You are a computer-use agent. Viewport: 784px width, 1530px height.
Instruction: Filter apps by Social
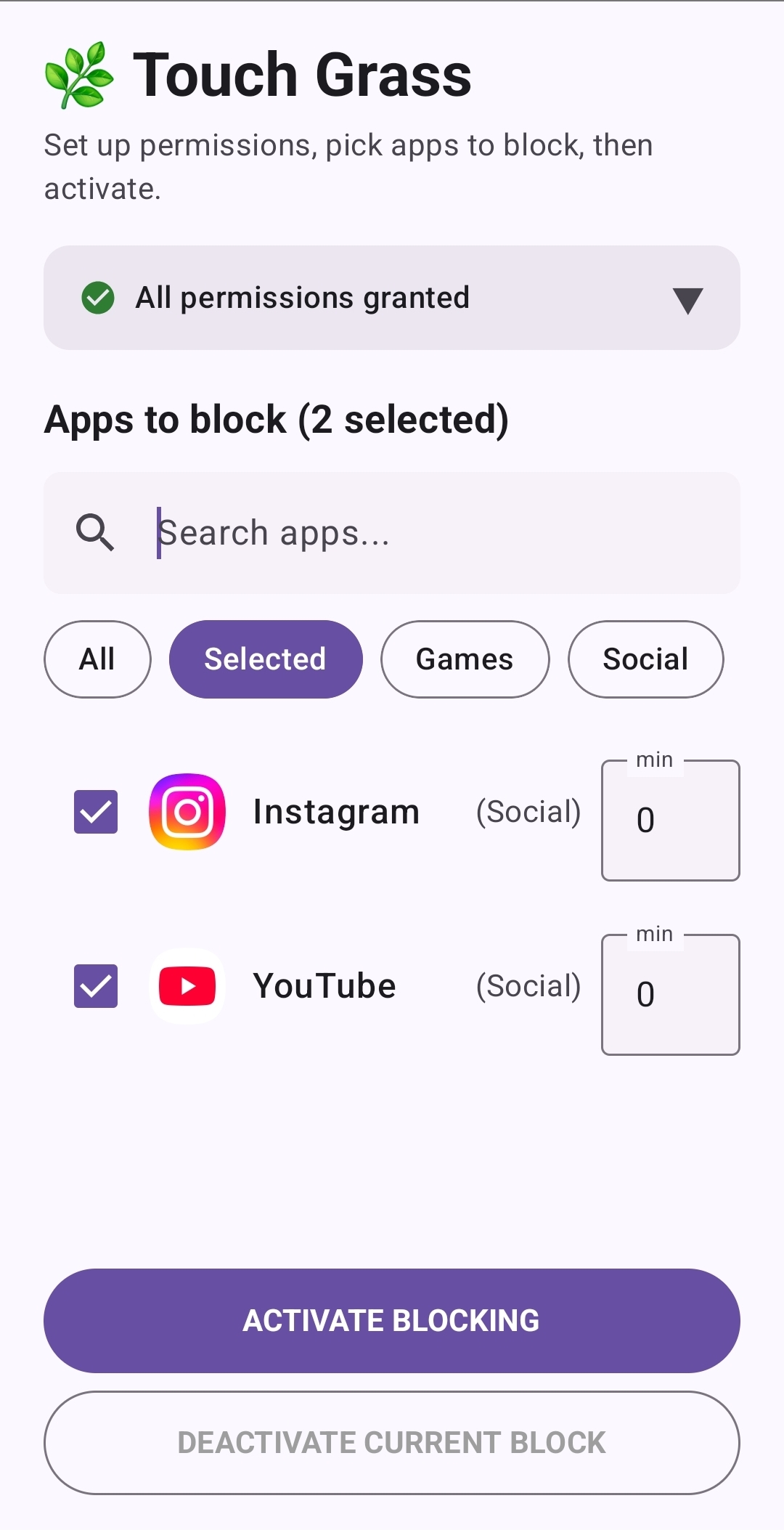[646, 659]
